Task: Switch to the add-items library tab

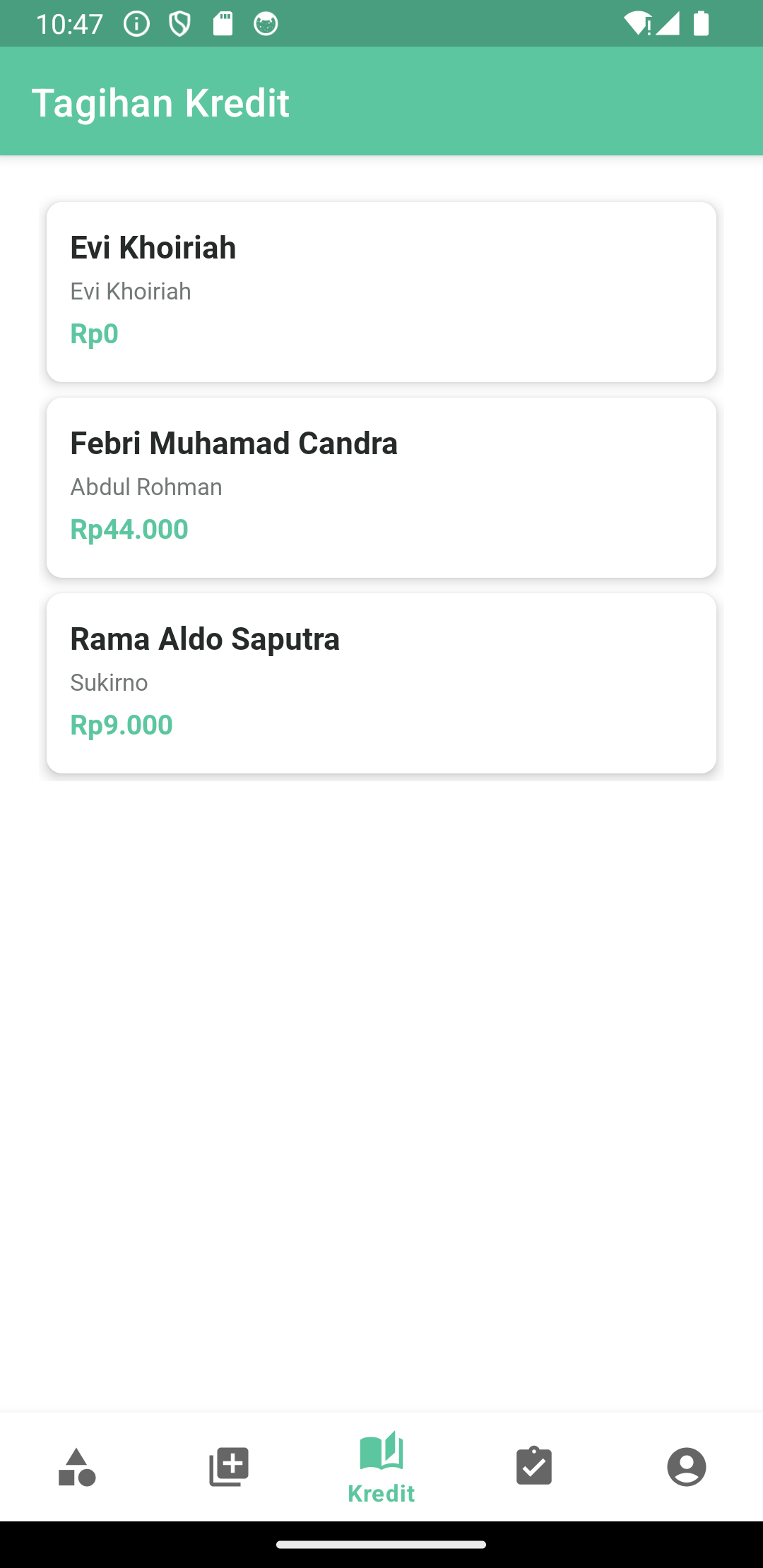Action: [229, 1467]
